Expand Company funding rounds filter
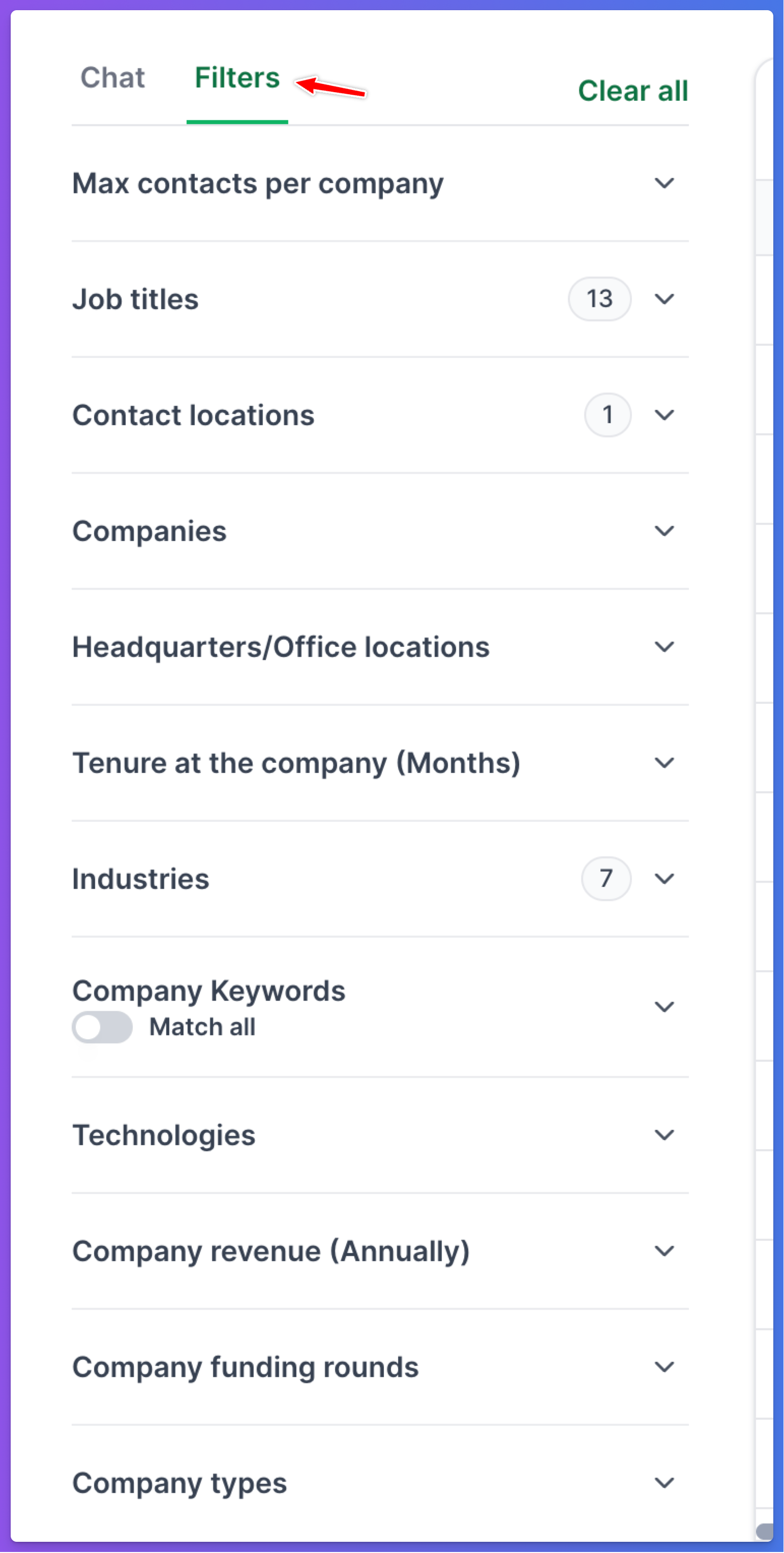Image resolution: width=784 pixels, height=1553 pixels. pos(663,1367)
